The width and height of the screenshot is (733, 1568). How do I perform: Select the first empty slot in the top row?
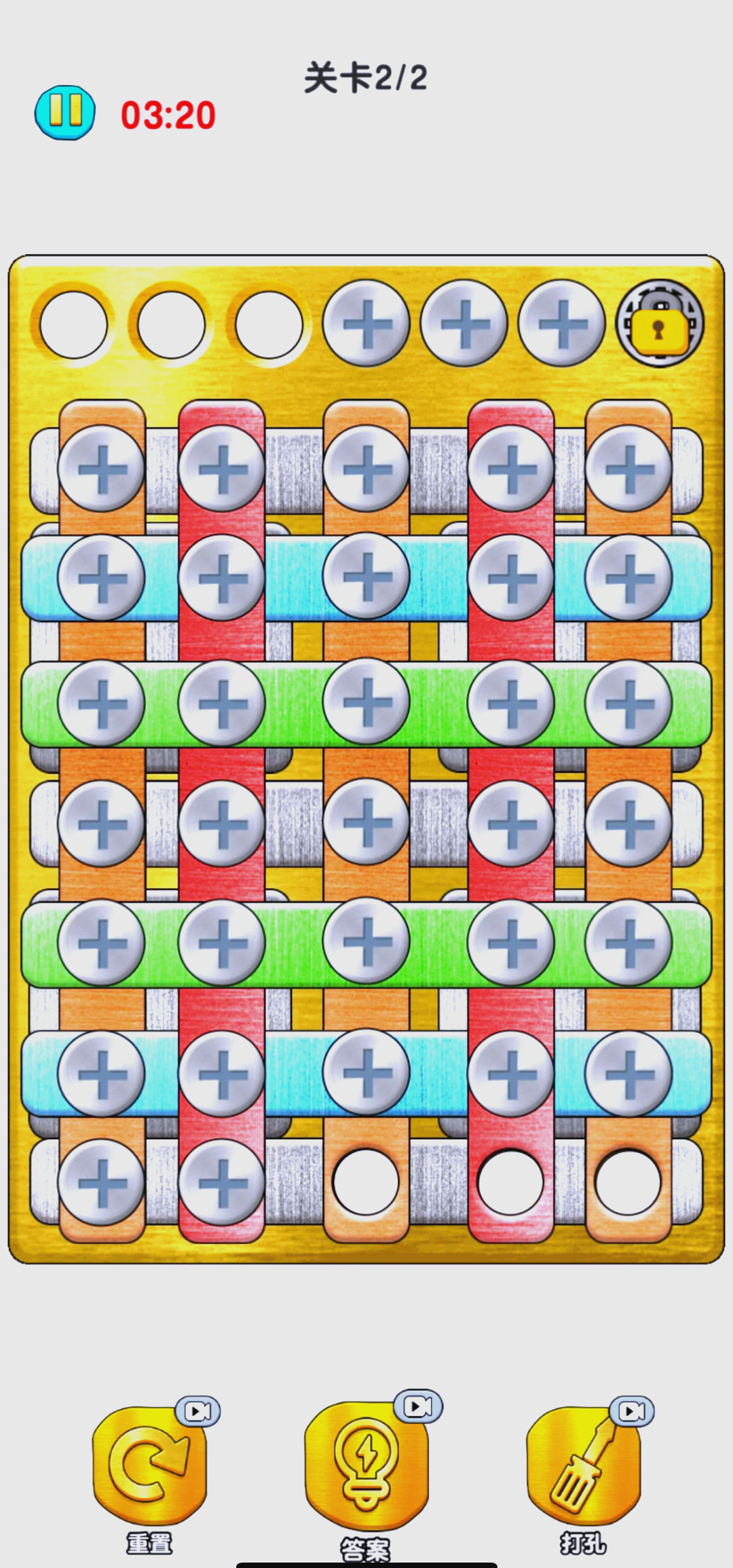pyautogui.click(x=73, y=325)
